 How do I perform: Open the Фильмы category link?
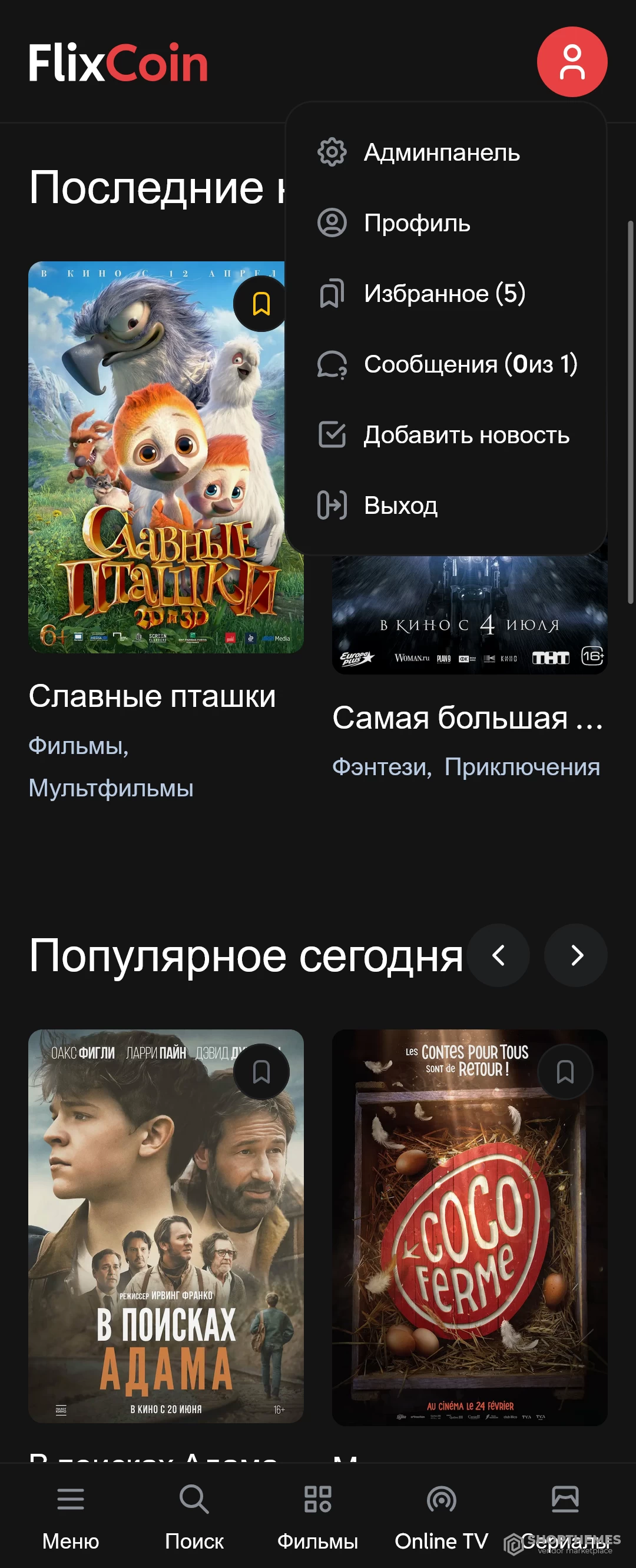(x=78, y=746)
